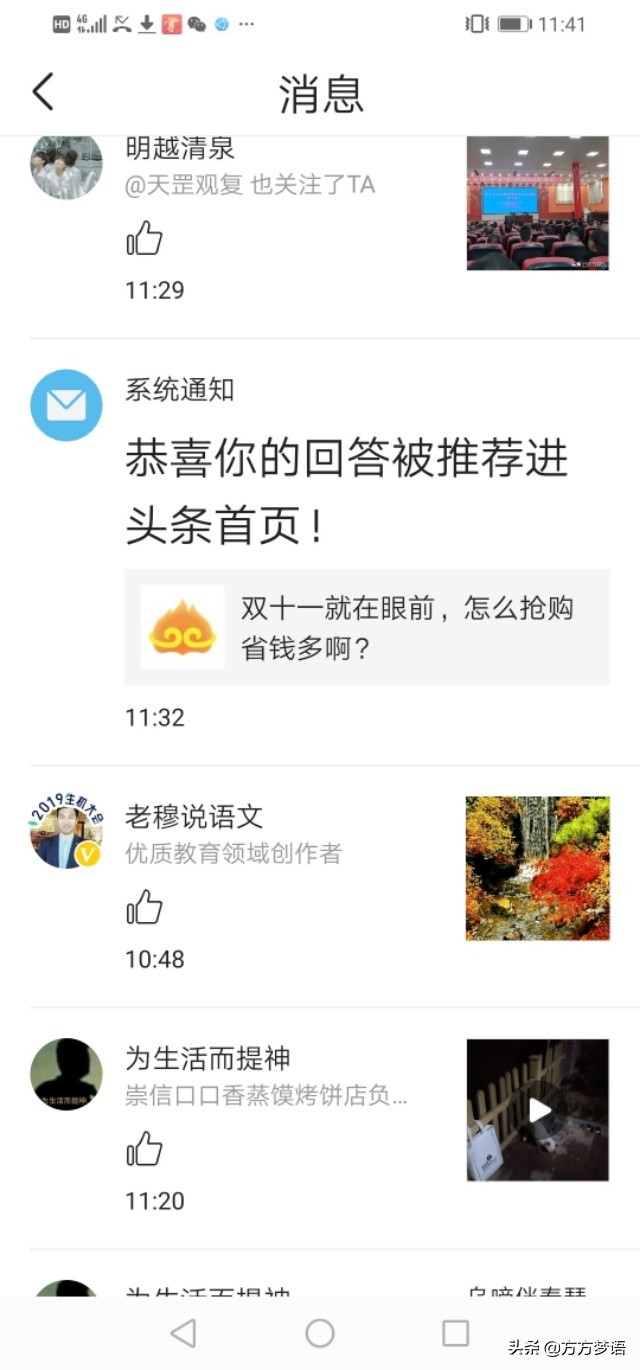Screen dimensions: 640x1370
Task: Open the 双十一 question card
Action: [366, 627]
